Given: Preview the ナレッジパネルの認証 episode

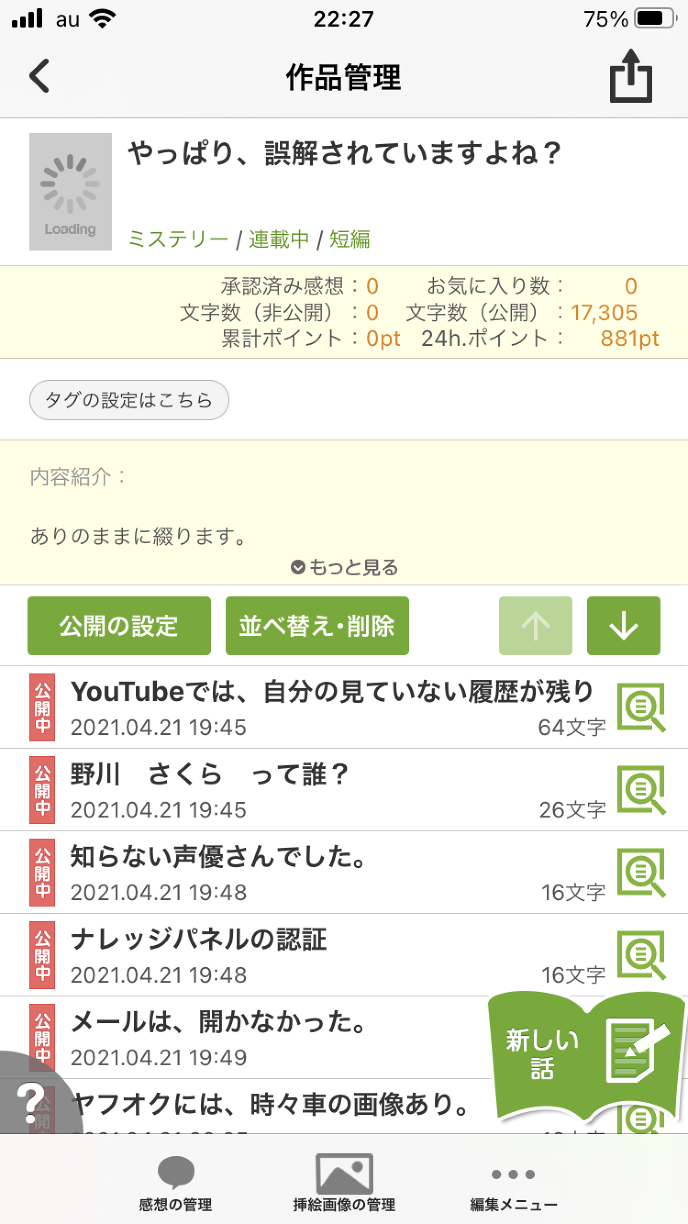Looking at the screenshot, I should 641,955.
